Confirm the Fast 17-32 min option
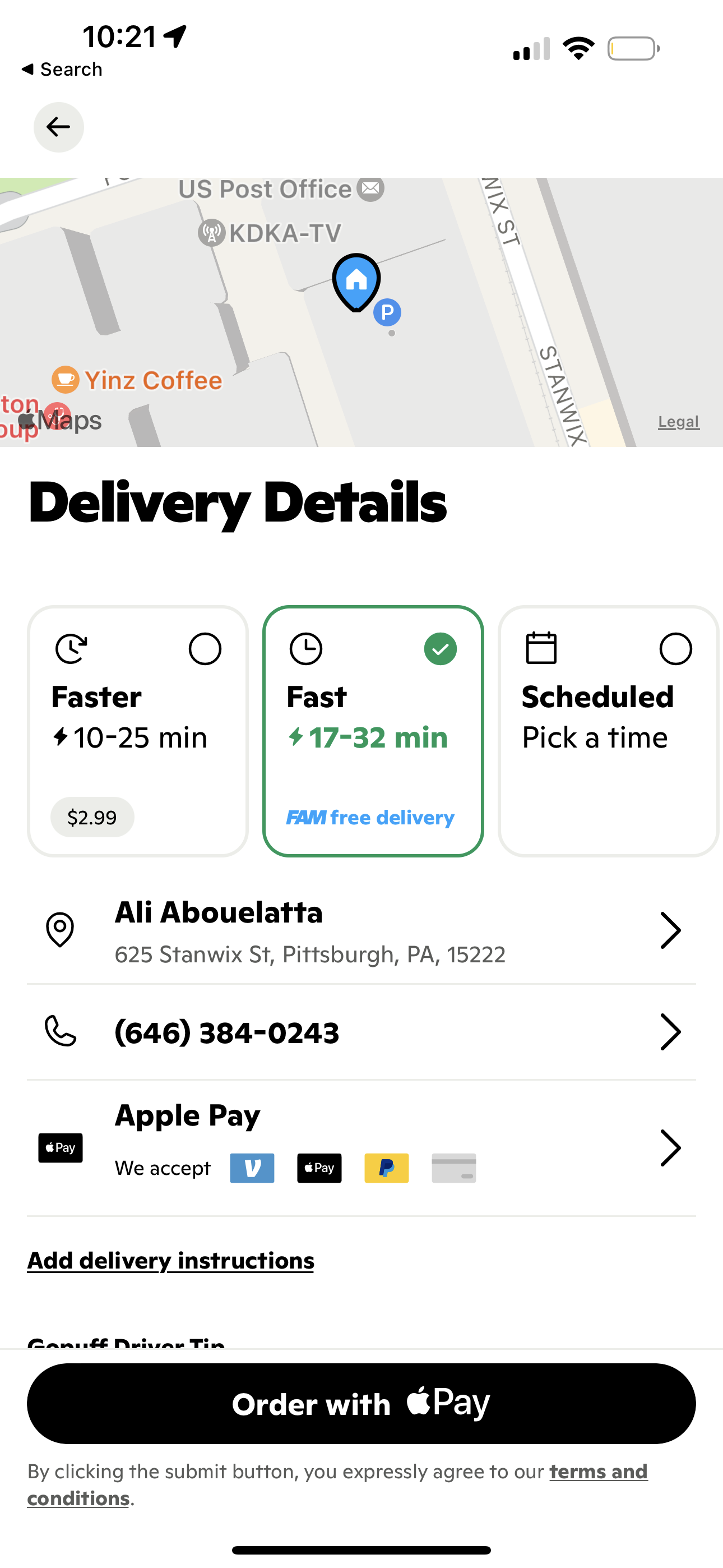Image resolution: width=723 pixels, height=1568 pixels. 373,730
